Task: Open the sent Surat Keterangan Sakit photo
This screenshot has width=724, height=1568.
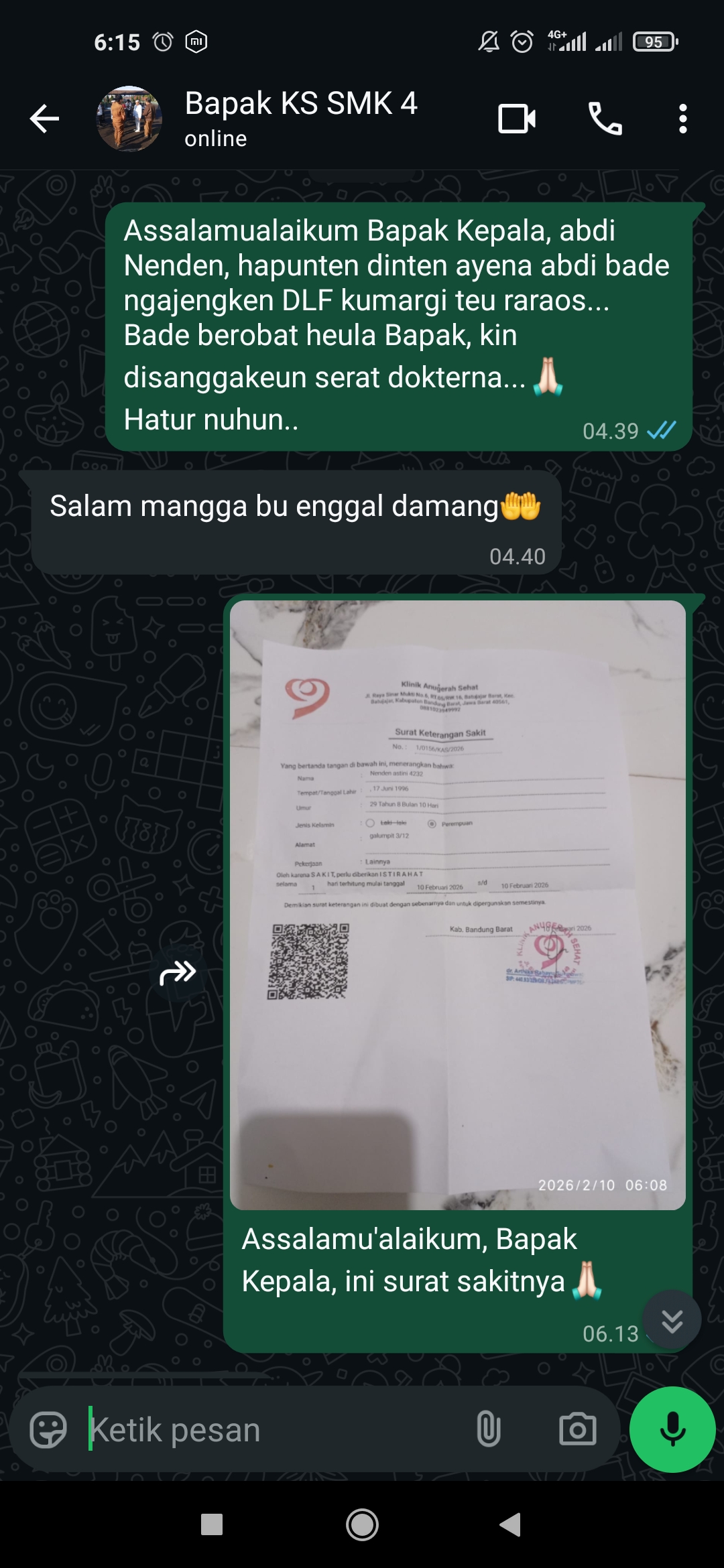Action: pyautogui.click(x=457, y=905)
